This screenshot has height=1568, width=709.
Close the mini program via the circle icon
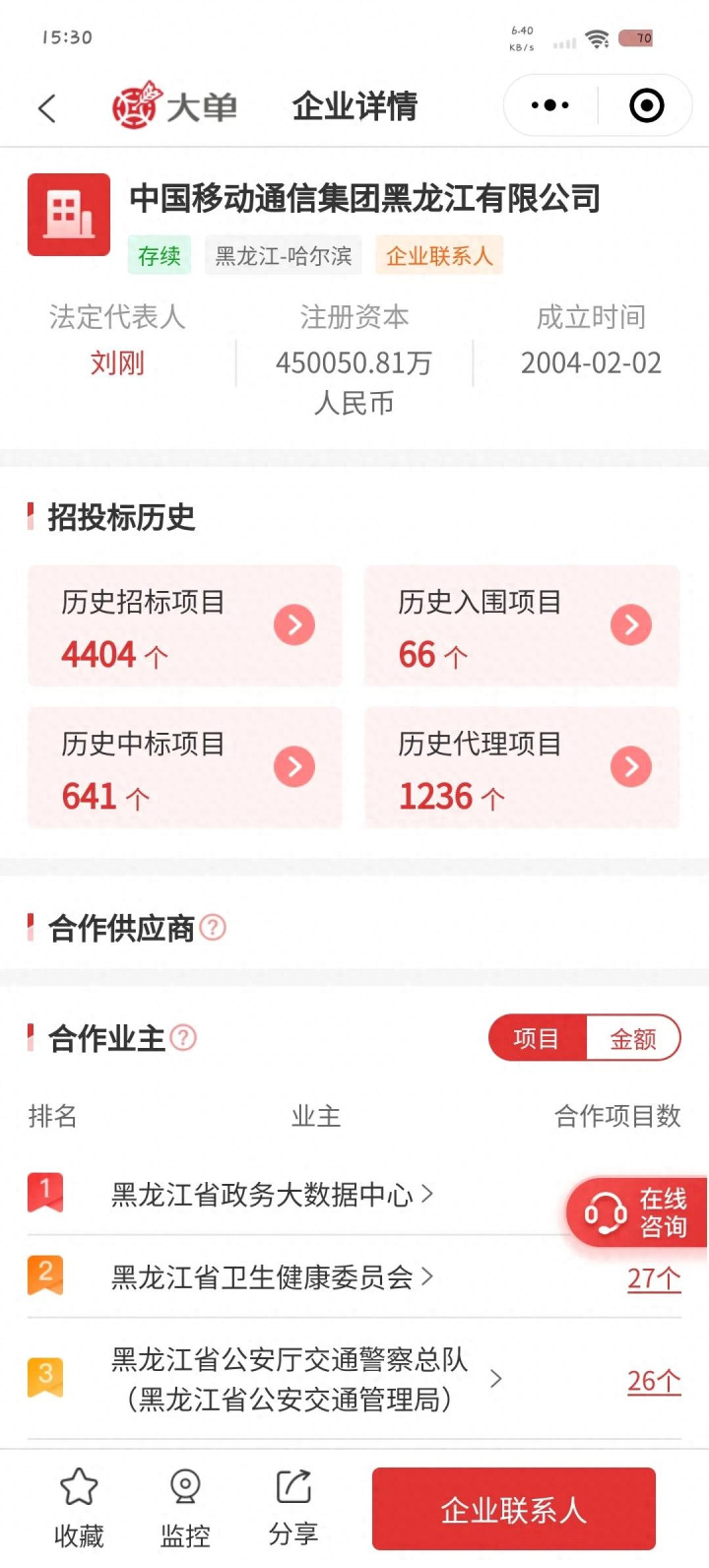(646, 105)
